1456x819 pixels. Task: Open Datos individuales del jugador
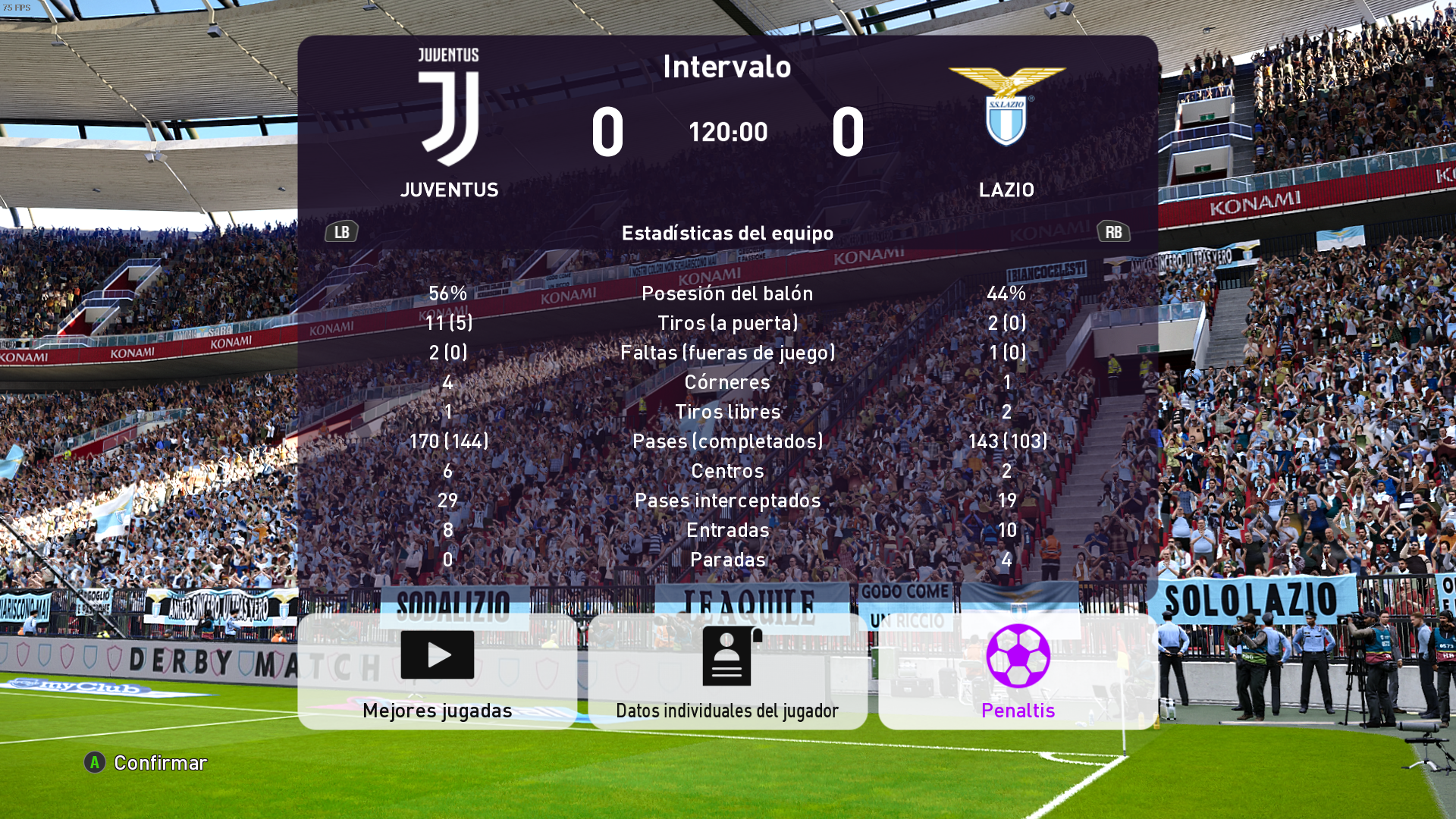(x=727, y=672)
